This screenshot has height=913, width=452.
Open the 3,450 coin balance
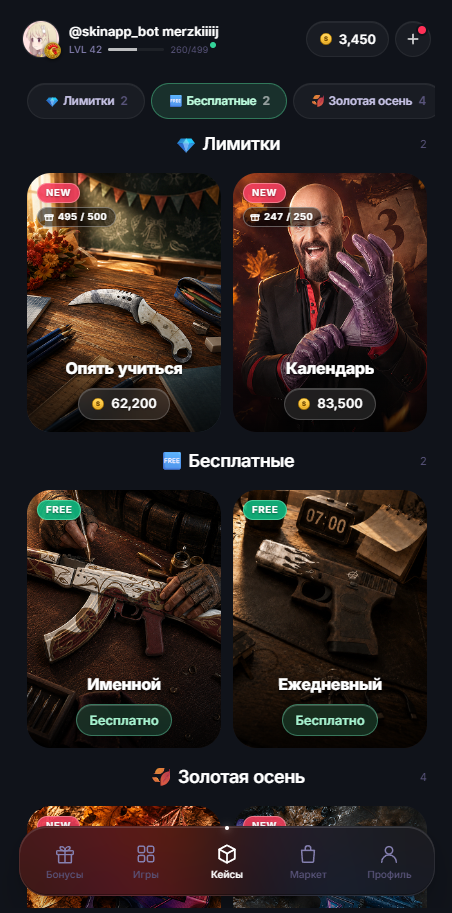point(347,40)
